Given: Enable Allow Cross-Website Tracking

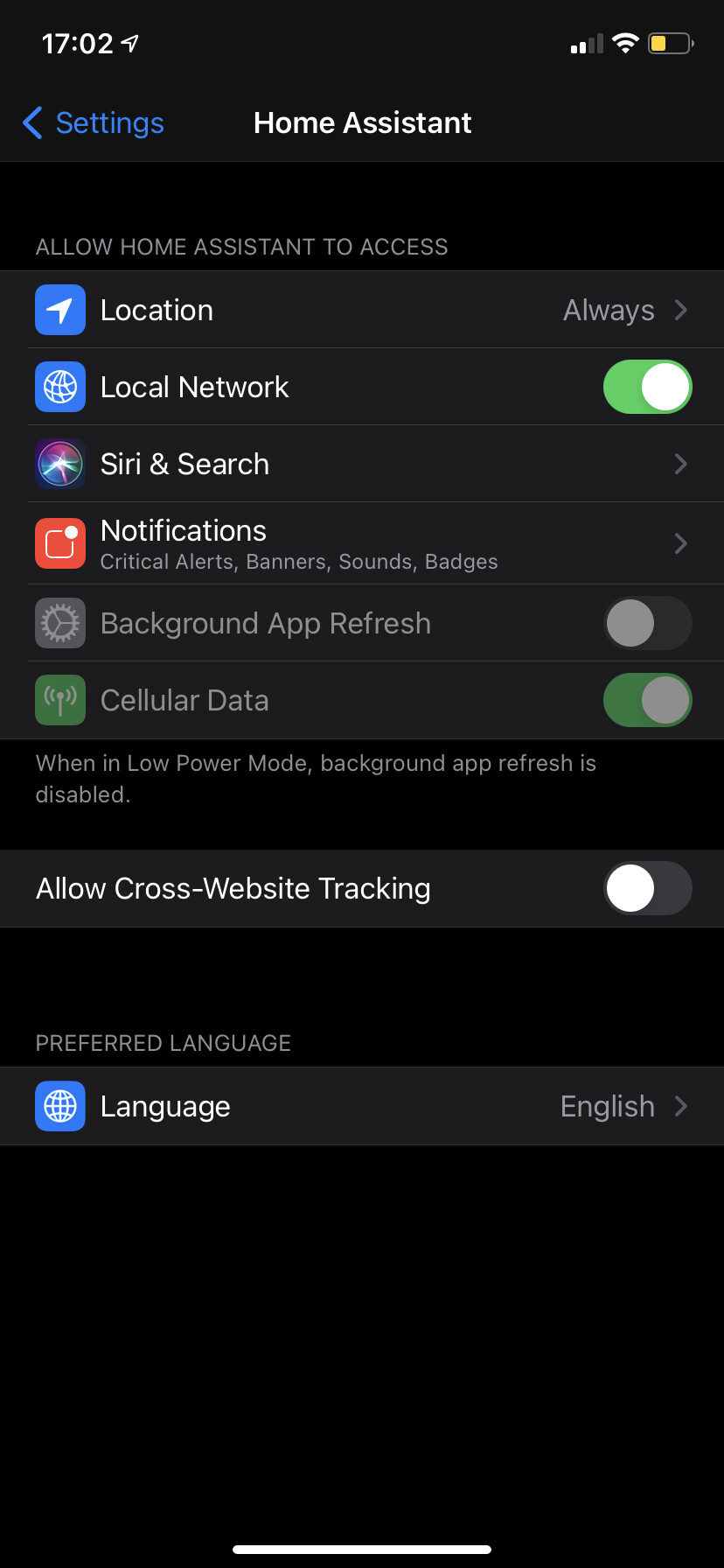Looking at the screenshot, I should coord(647,888).
